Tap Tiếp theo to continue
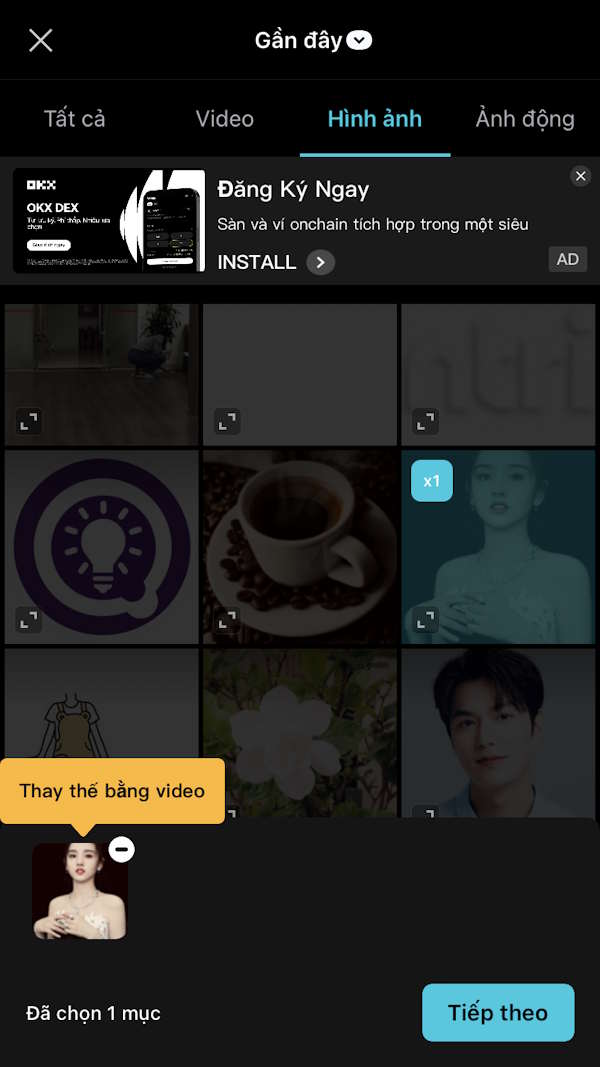The image size is (600, 1067). (x=498, y=1013)
